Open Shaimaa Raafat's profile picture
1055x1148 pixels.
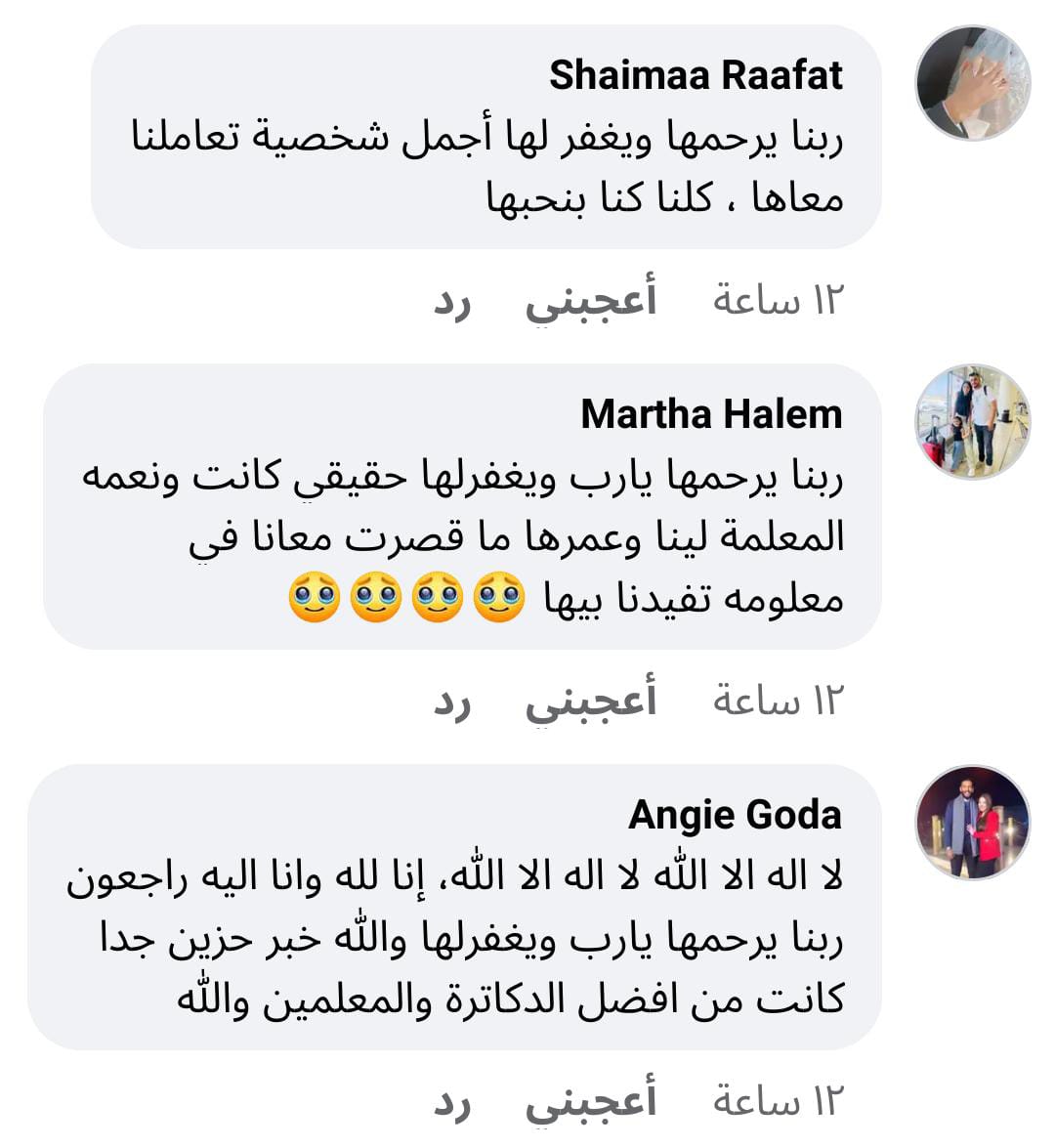coord(972,83)
